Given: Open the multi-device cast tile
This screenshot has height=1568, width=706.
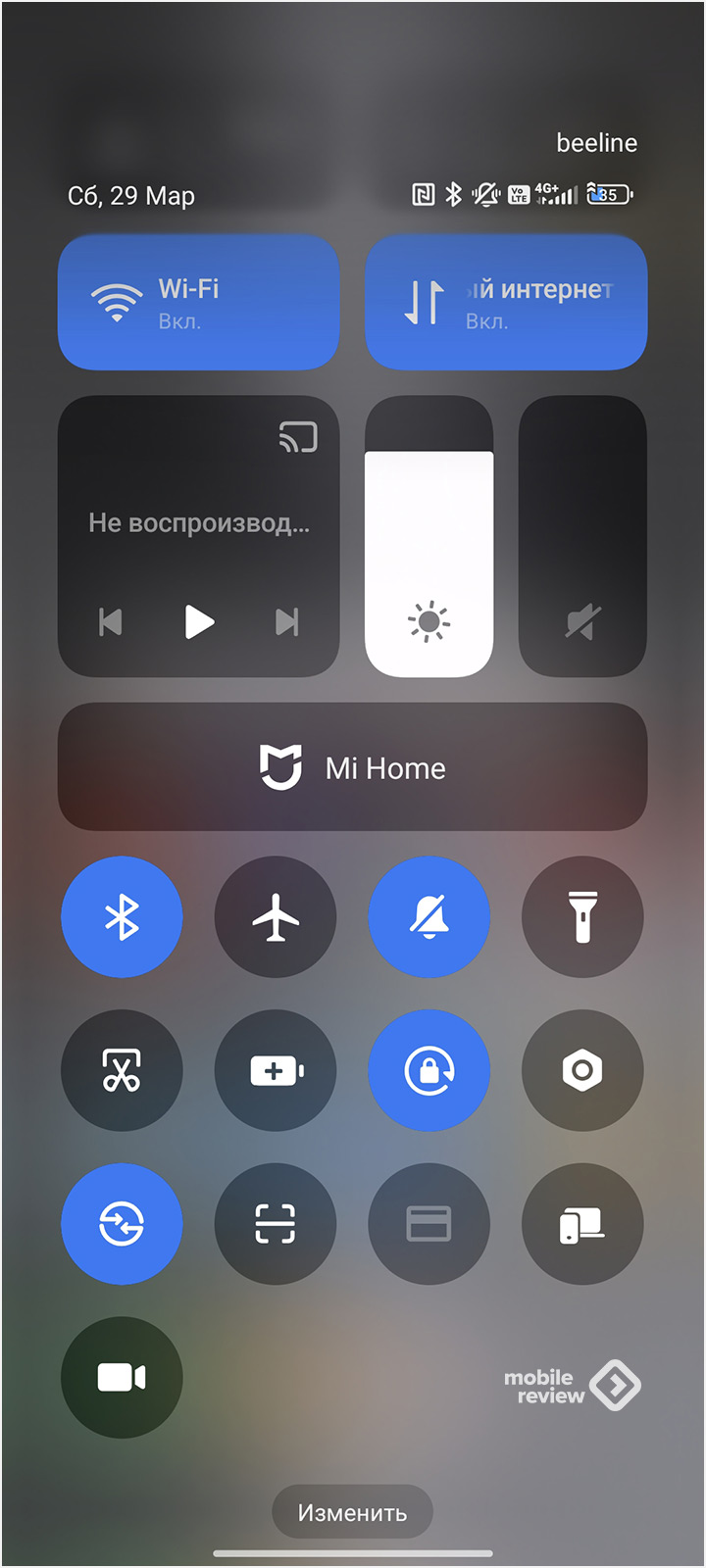Looking at the screenshot, I should (x=582, y=1223).
